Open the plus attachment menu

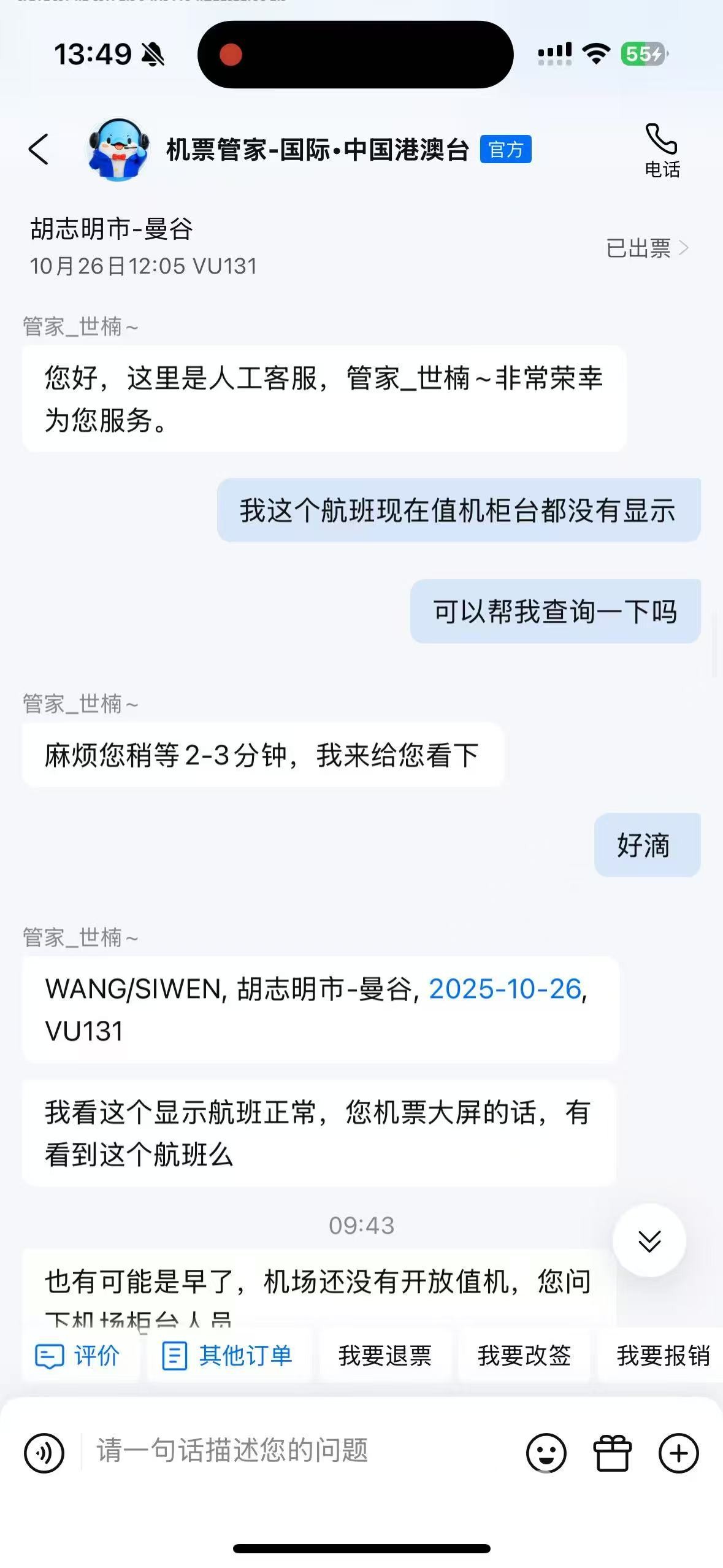[x=678, y=1453]
